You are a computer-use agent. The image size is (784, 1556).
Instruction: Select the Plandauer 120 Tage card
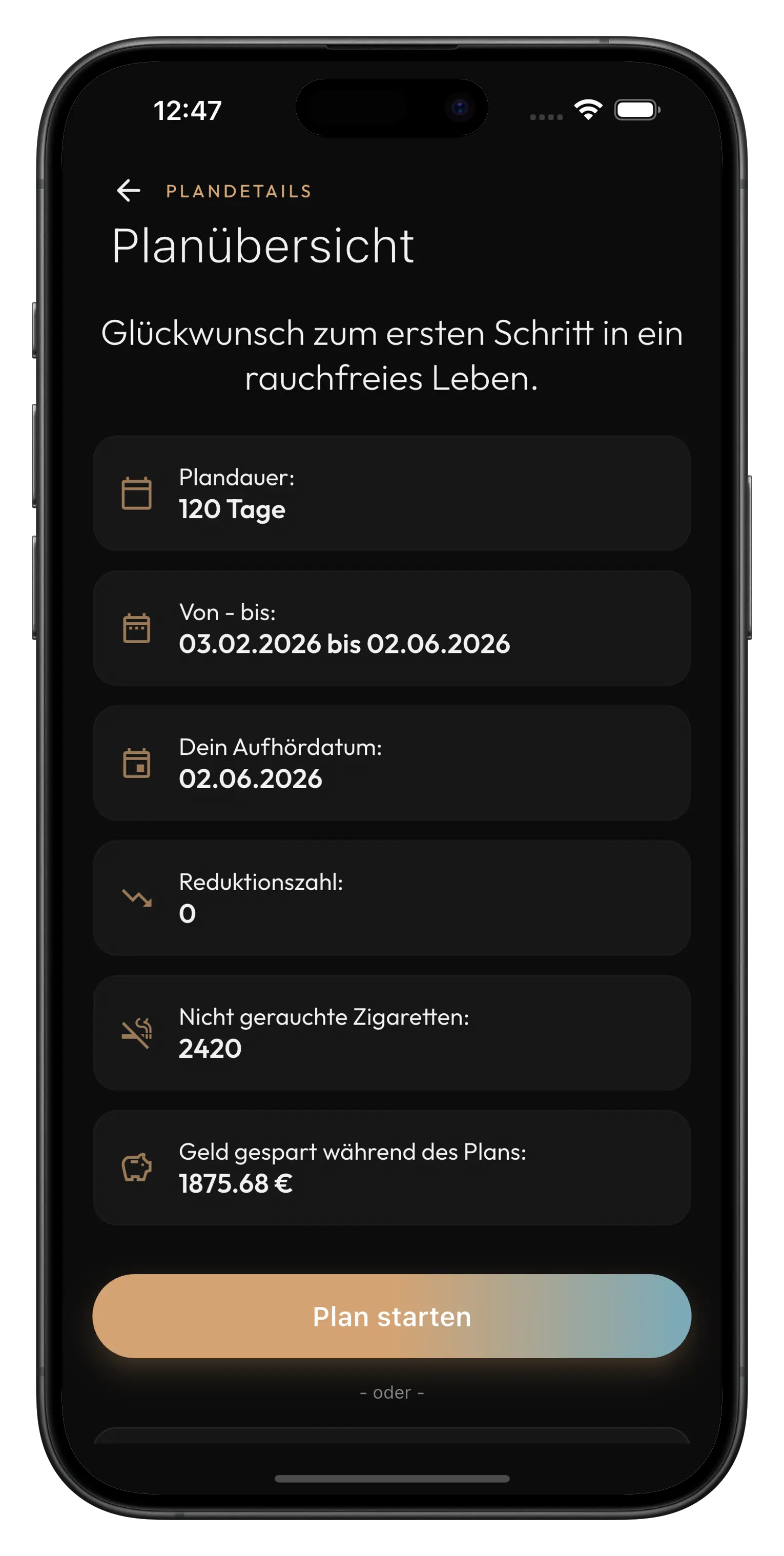pos(392,494)
